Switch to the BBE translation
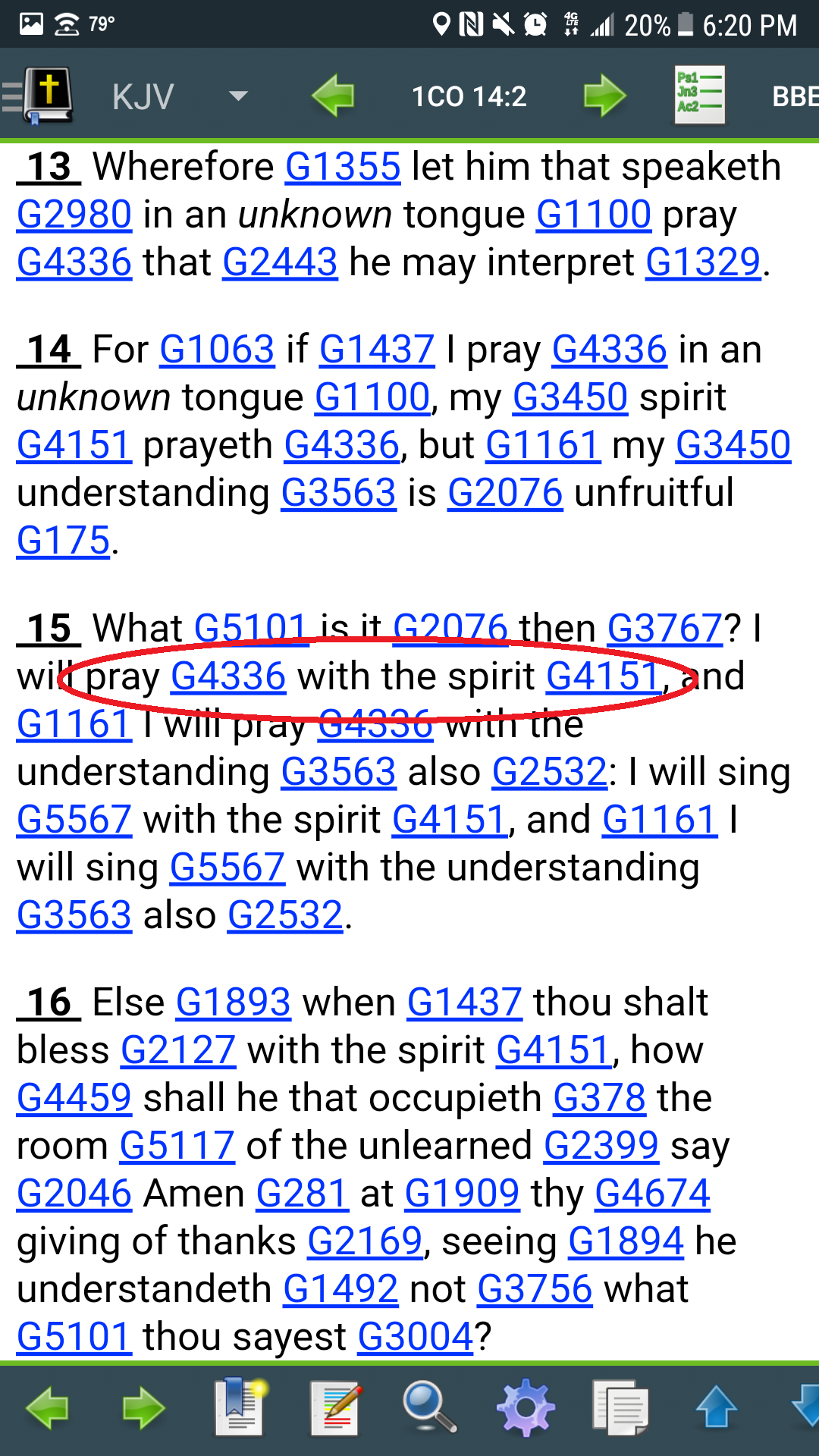Viewport: 819px width, 1456px height. coord(793,97)
